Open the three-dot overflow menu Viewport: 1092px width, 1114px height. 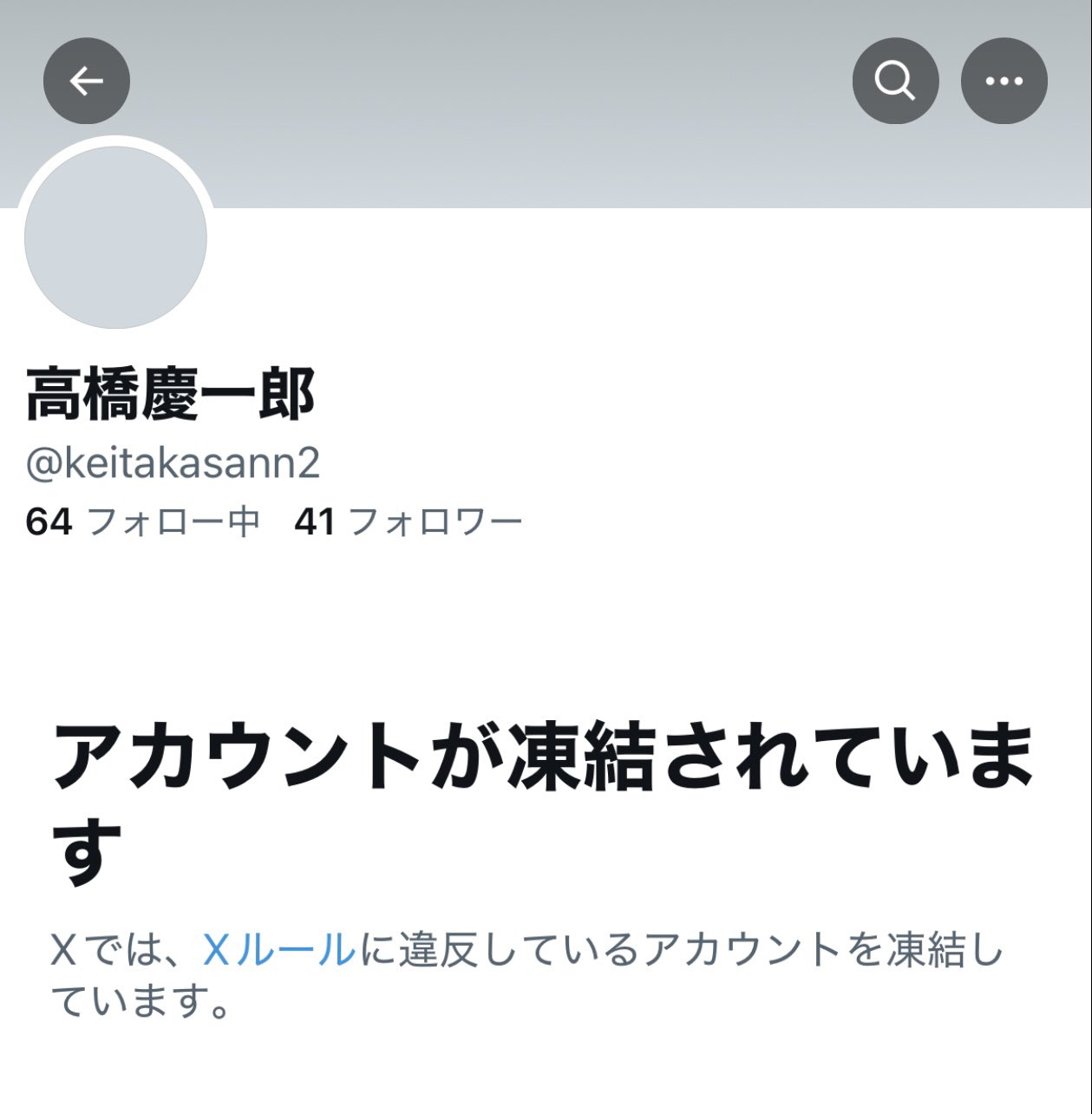[x=1004, y=81]
